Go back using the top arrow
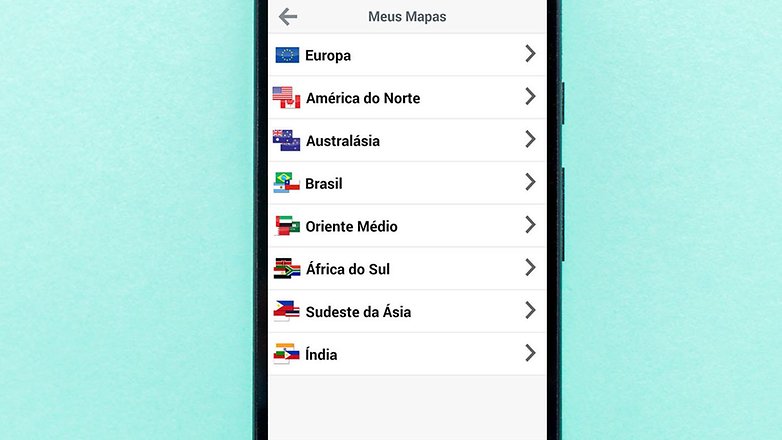 pyautogui.click(x=288, y=16)
